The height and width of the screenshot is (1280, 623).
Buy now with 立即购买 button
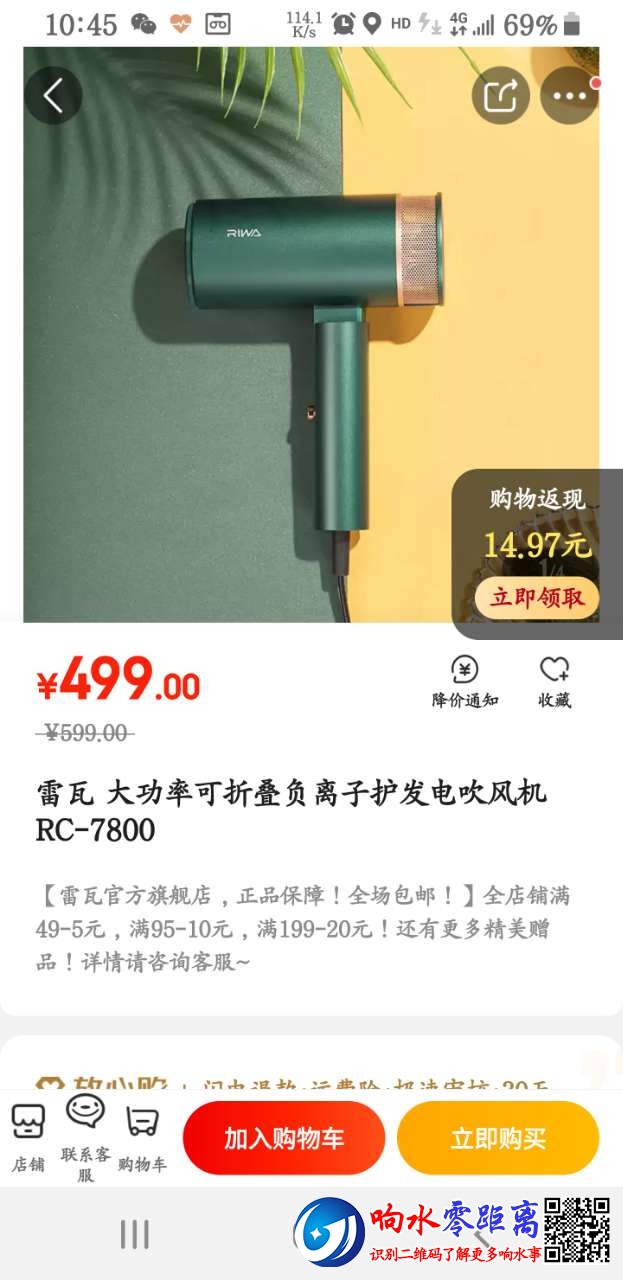[498, 1138]
